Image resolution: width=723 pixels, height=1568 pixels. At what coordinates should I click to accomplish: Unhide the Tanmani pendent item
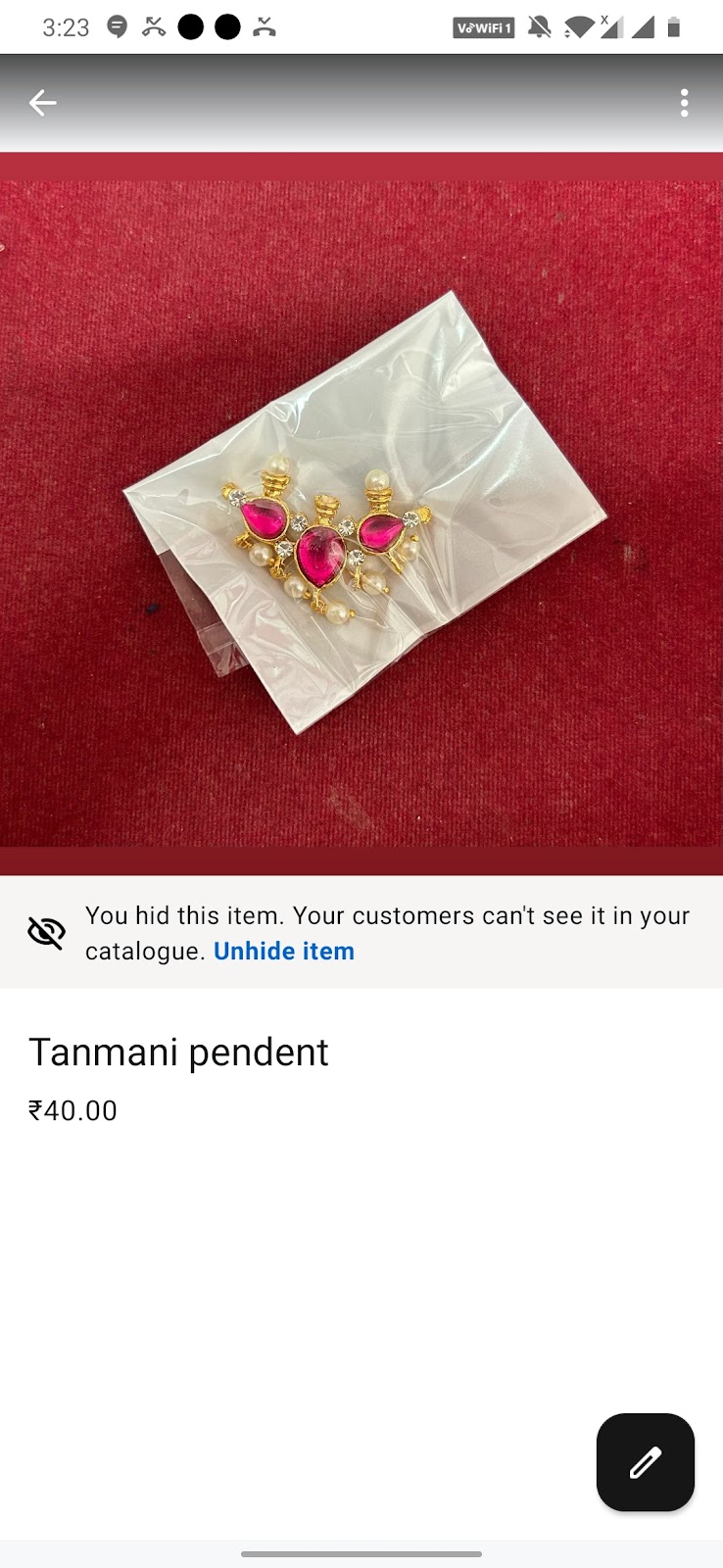click(283, 951)
